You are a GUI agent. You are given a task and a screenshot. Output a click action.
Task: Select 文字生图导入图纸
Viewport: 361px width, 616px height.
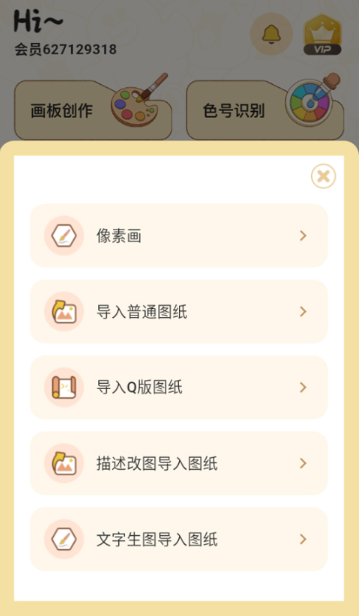pos(179,539)
